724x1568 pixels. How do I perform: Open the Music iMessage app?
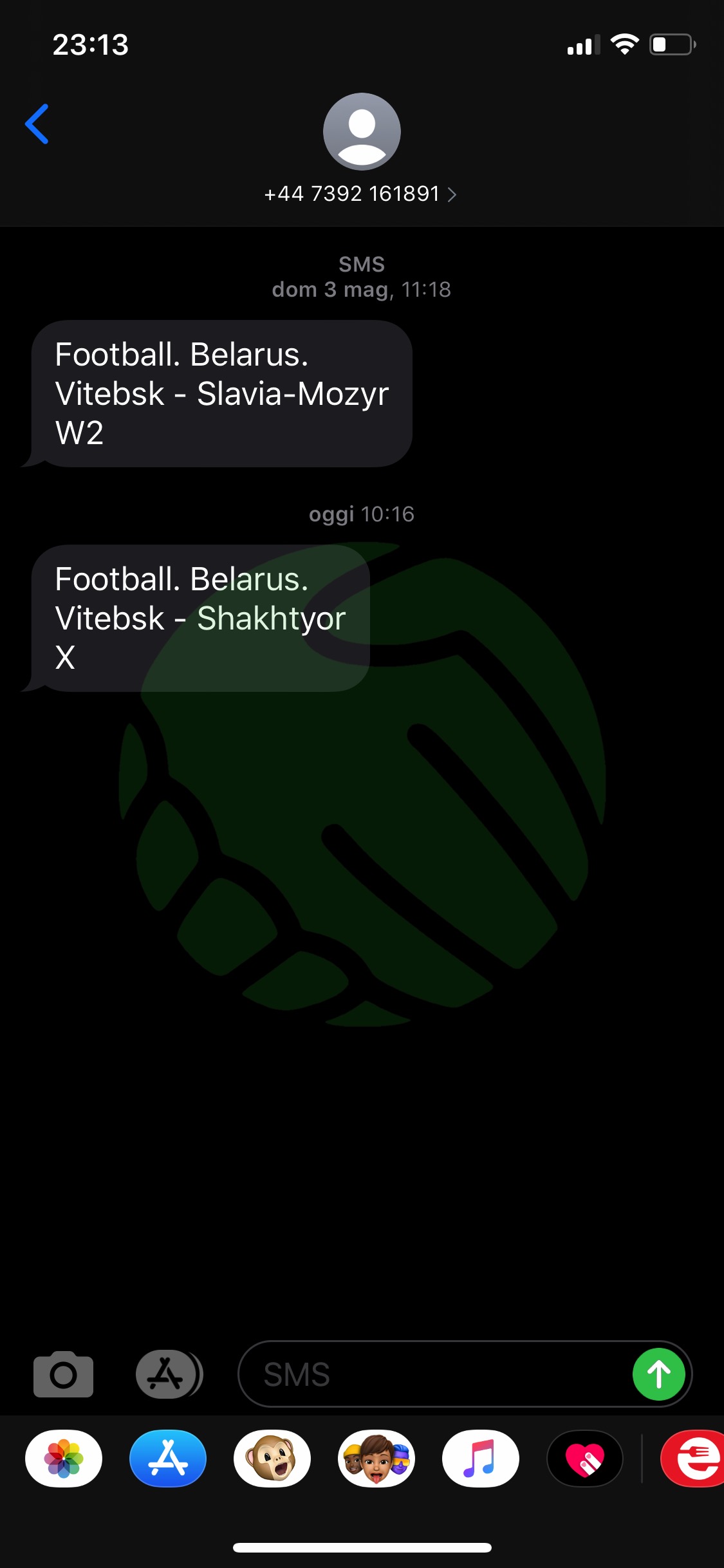point(481,1459)
